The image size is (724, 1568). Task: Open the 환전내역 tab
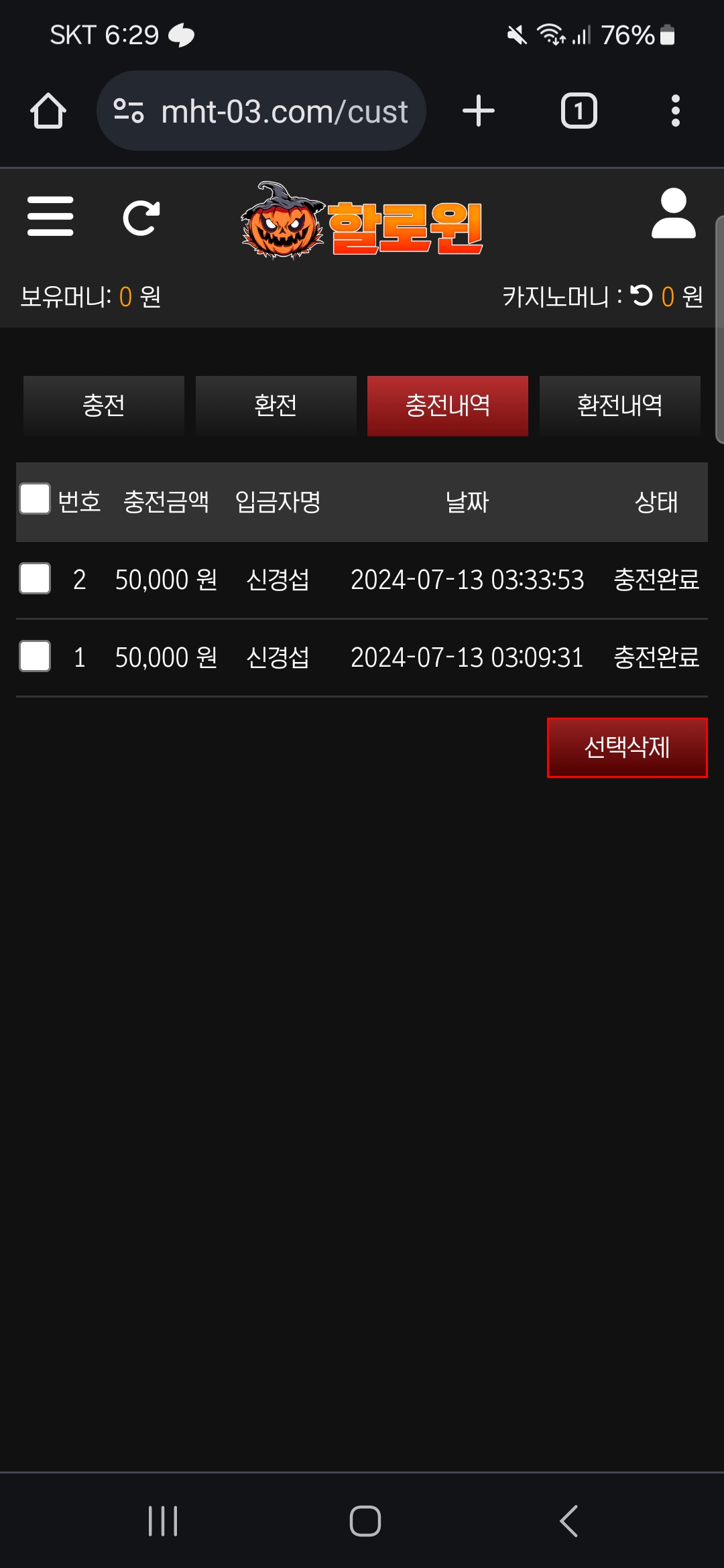(x=620, y=405)
